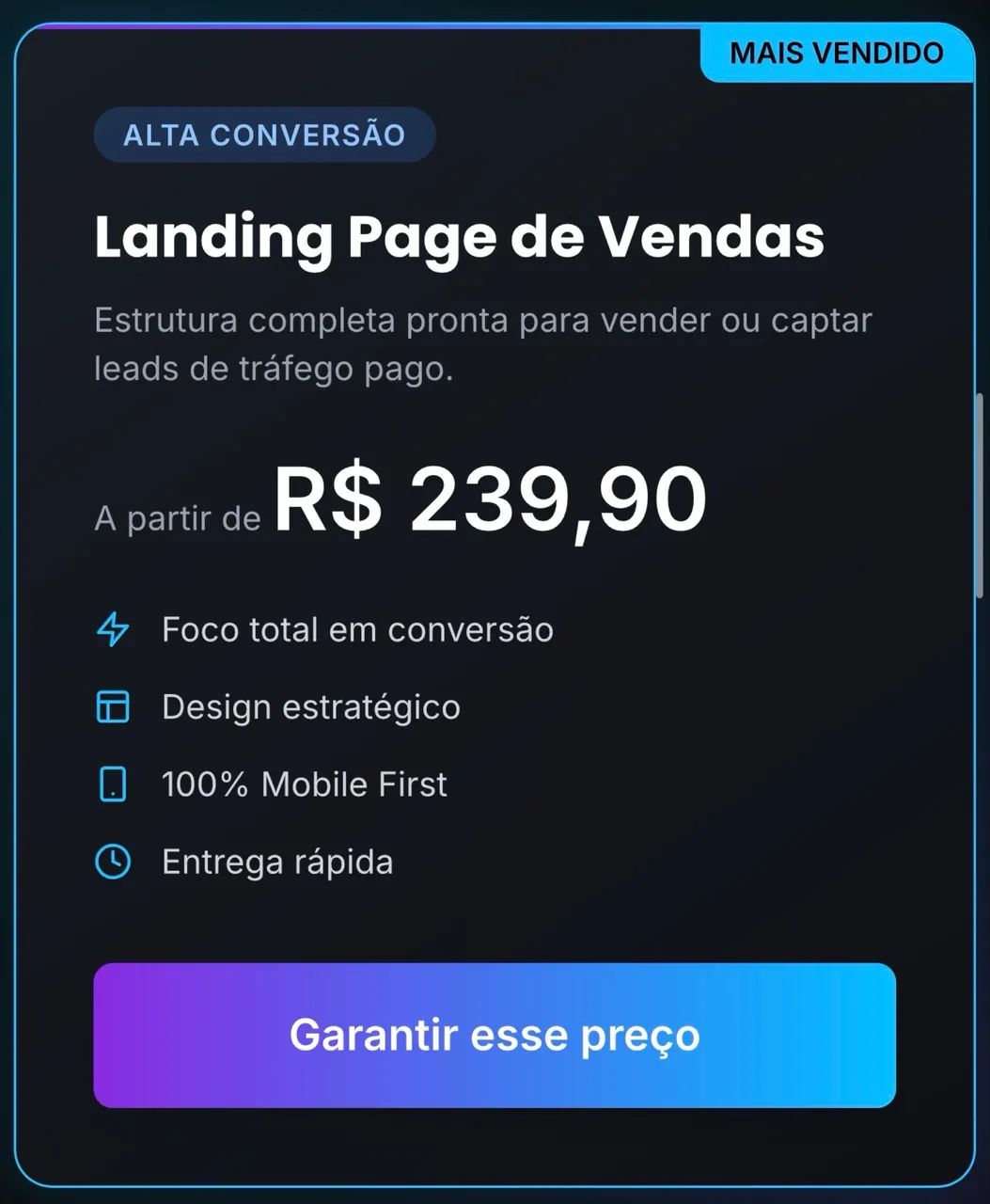Select the Design estratégico list item

[x=310, y=706]
